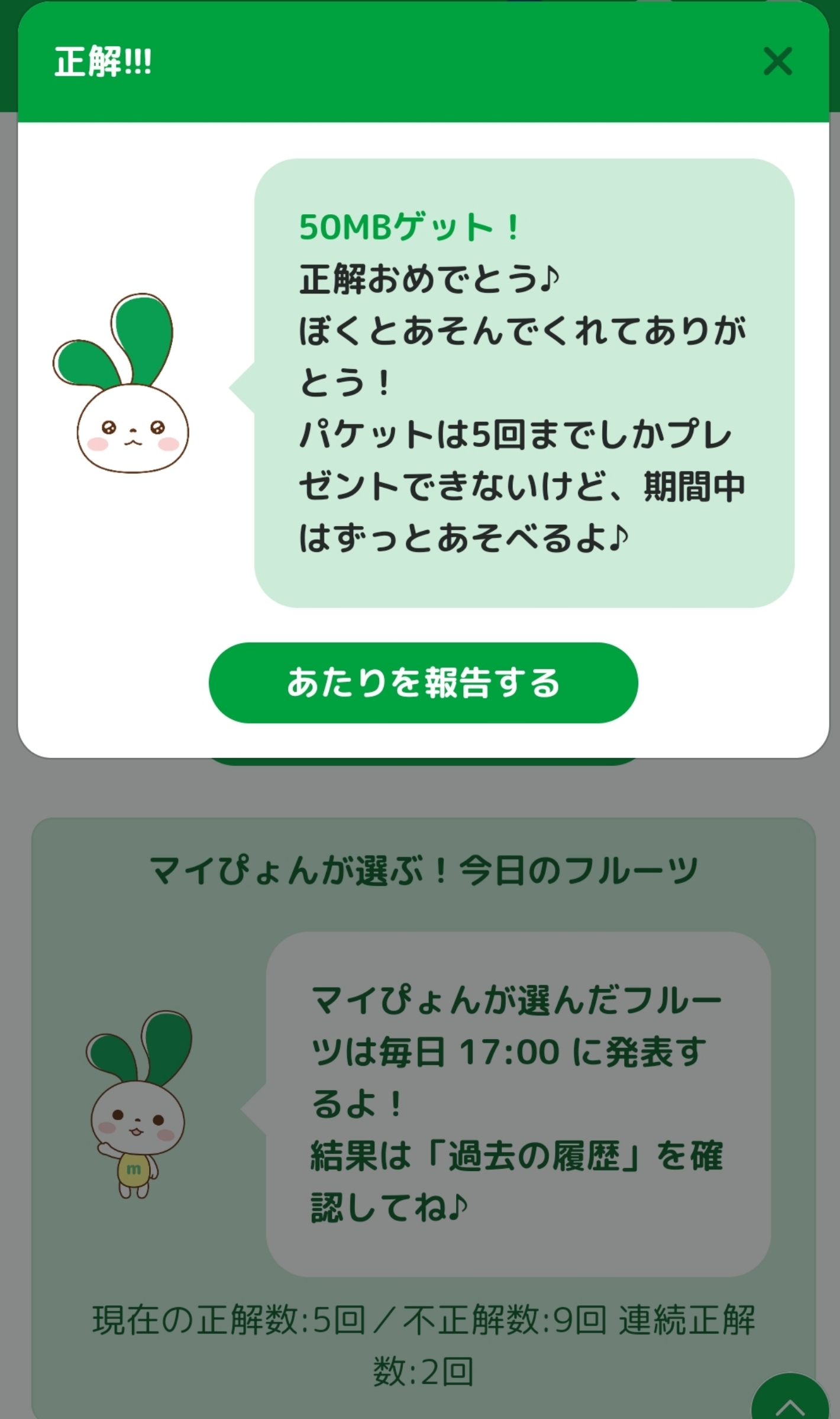Viewport: 840px width, 1419px height.
Task: Close the 正解!!! dialog
Action: pos(777,62)
